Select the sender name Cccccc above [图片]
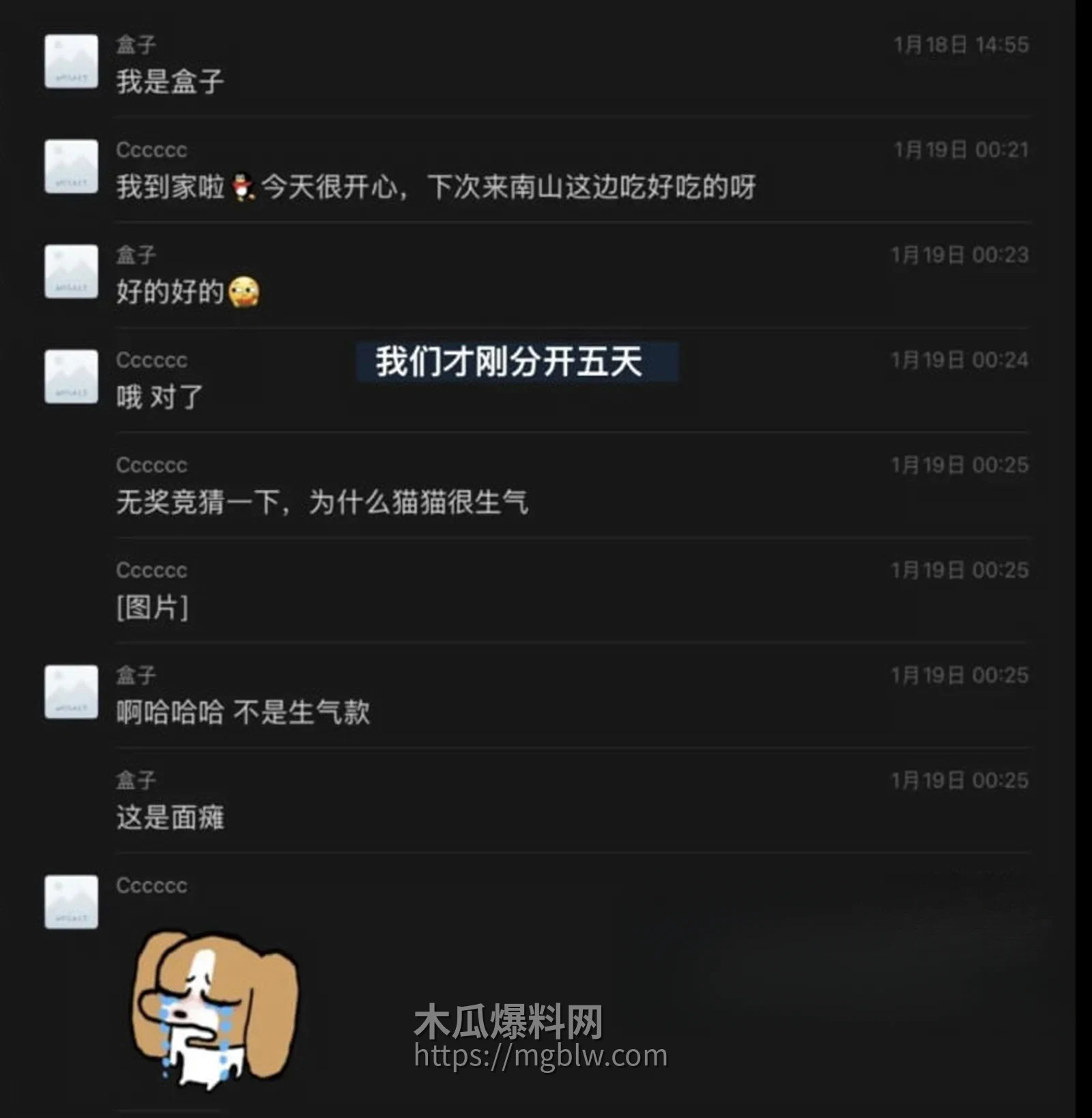The height and width of the screenshot is (1118, 1092). point(152,570)
